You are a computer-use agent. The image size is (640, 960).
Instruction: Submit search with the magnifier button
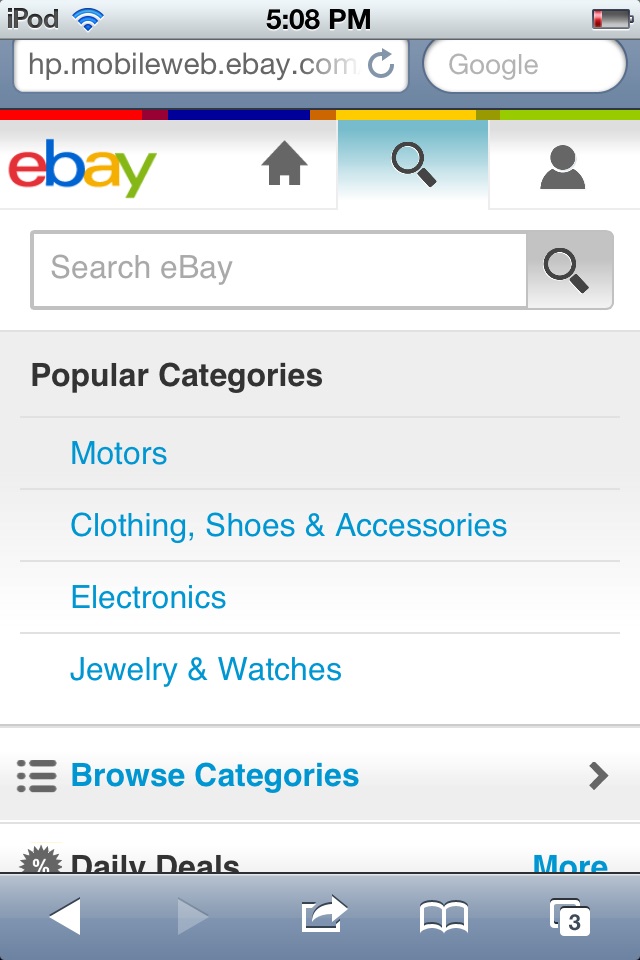[568, 269]
